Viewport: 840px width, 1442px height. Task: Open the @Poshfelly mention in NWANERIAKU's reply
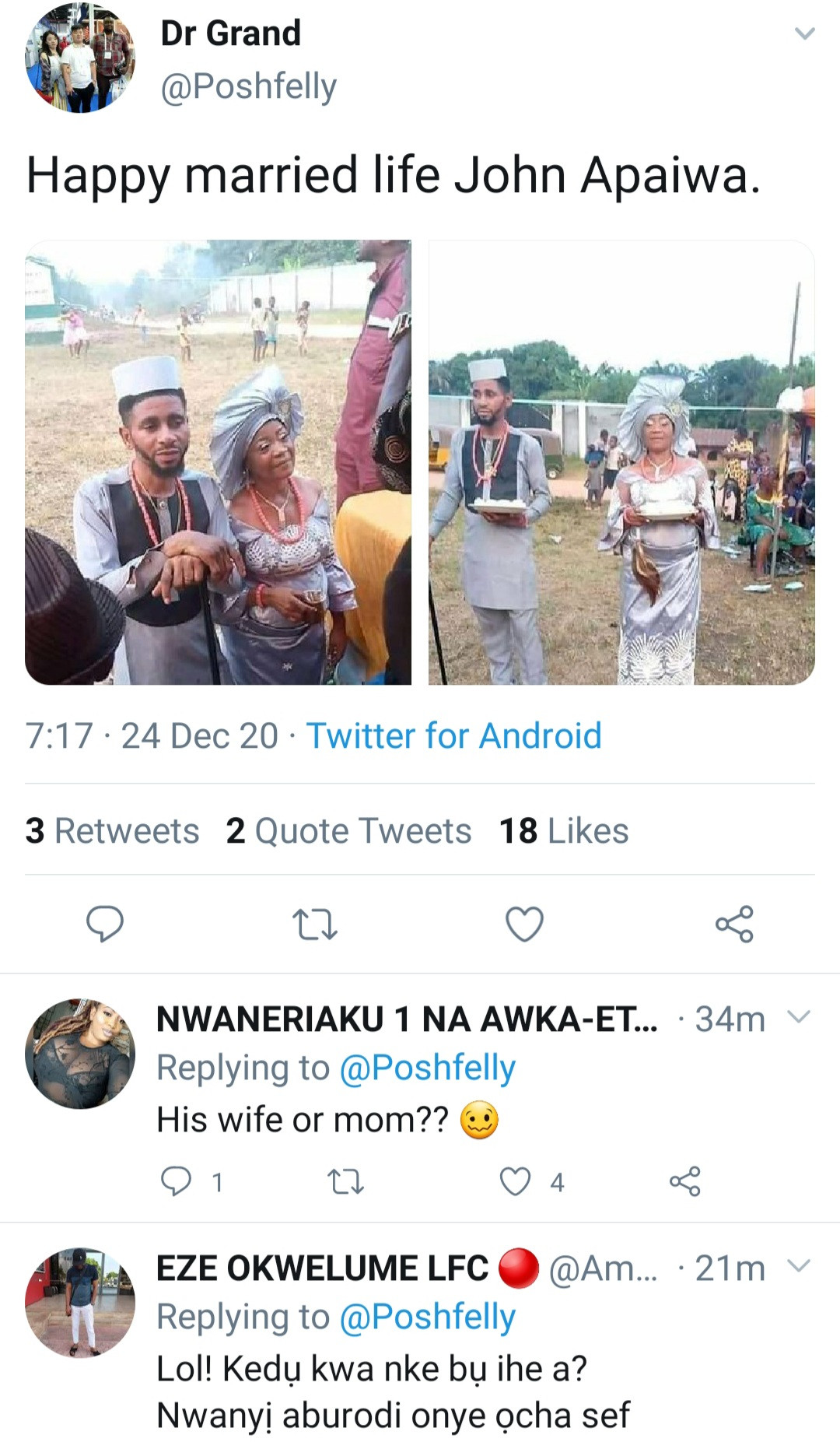click(x=427, y=1068)
